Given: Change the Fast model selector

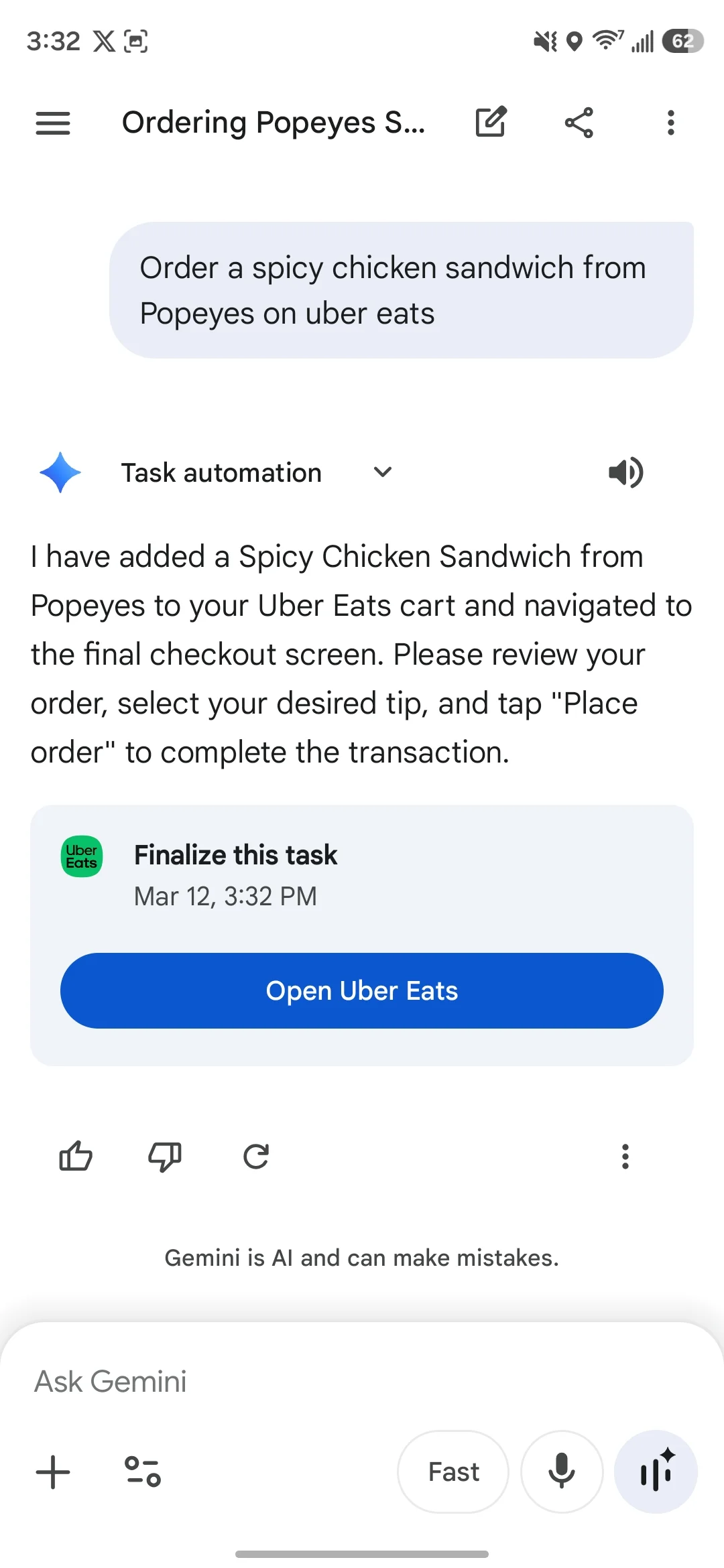Looking at the screenshot, I should pos(453,1472).
